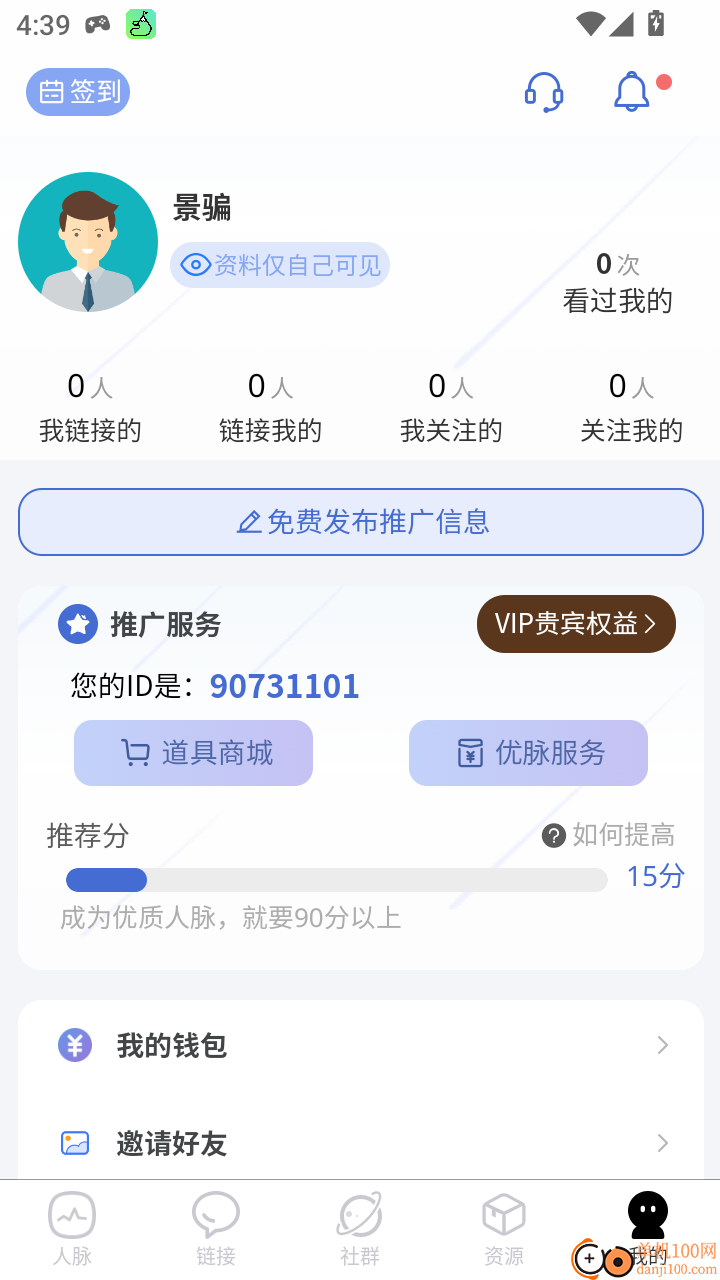Viewport: 720px width, 1280px height.
Task: Tap the profile avatar picture
Action: tap(88, 241)
